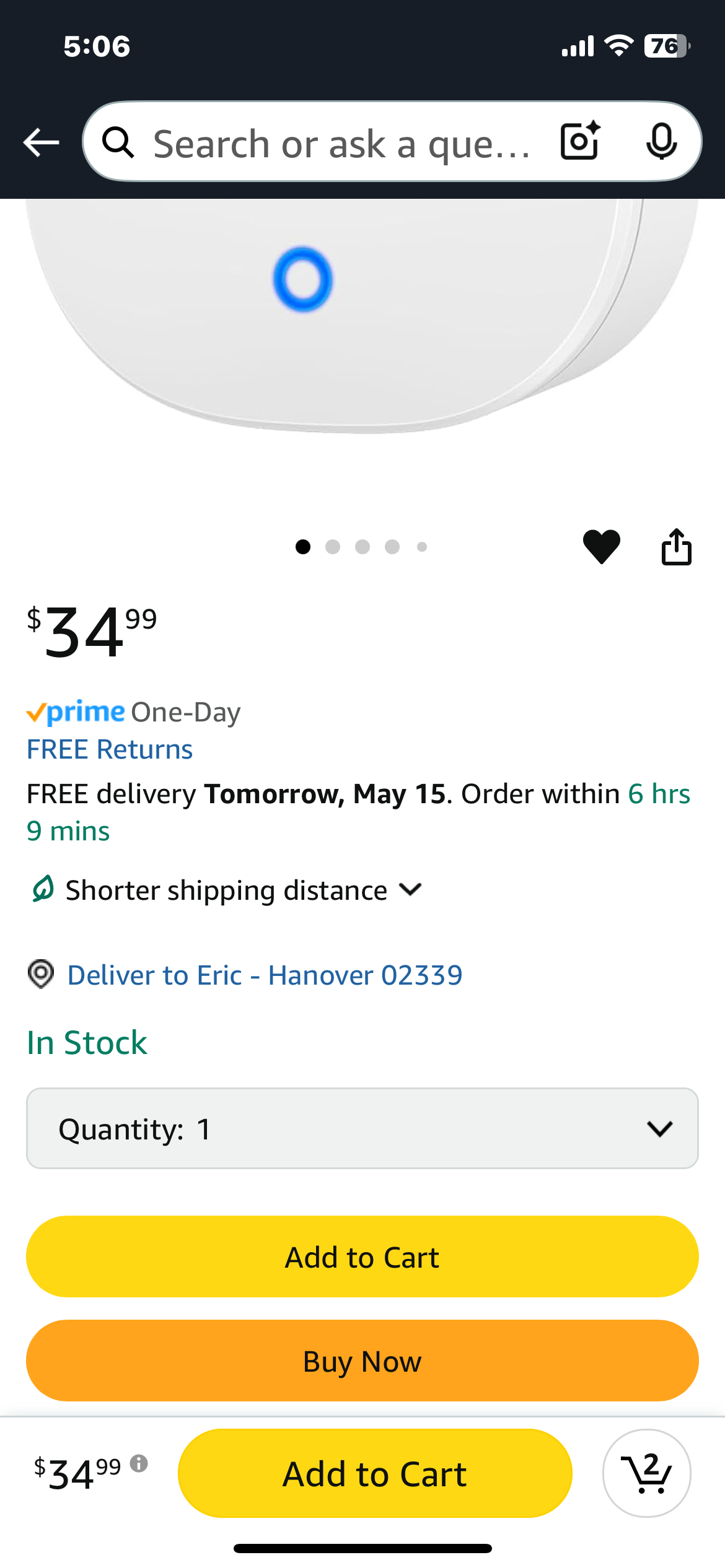Go back using the arrow
The height and width of the screenshot is (1568, 725).
point(41,142)
